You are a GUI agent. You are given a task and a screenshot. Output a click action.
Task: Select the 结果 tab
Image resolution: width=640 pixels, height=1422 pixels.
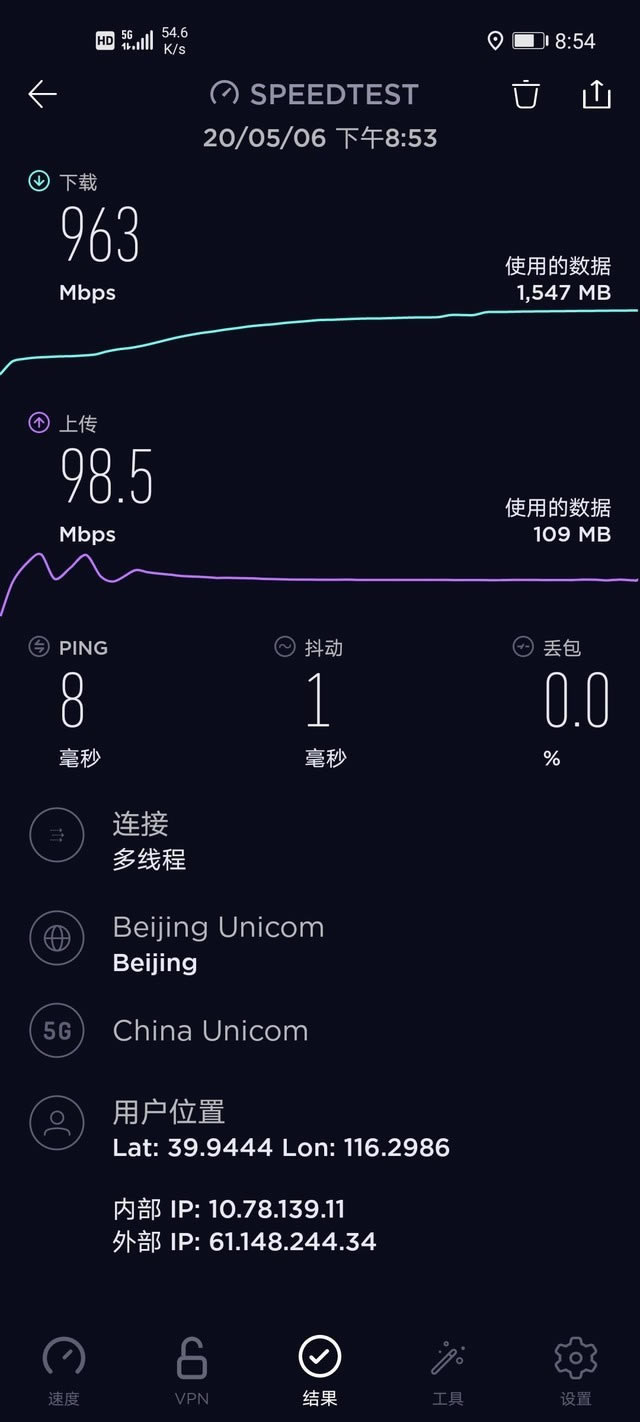coord(320,1370)
